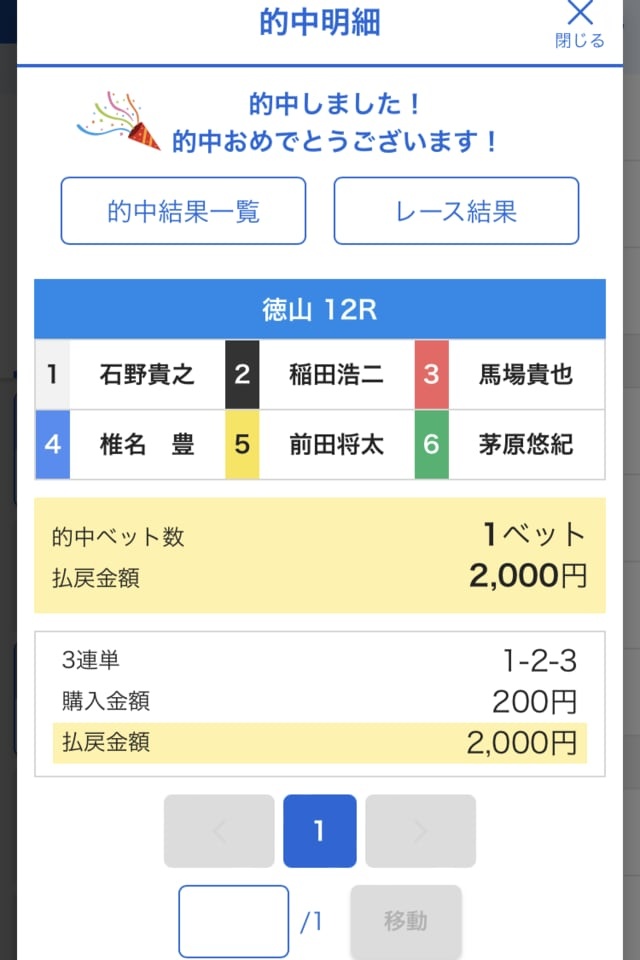Focus the page number input field
640x960 pixels.
(x=233, y=921)
